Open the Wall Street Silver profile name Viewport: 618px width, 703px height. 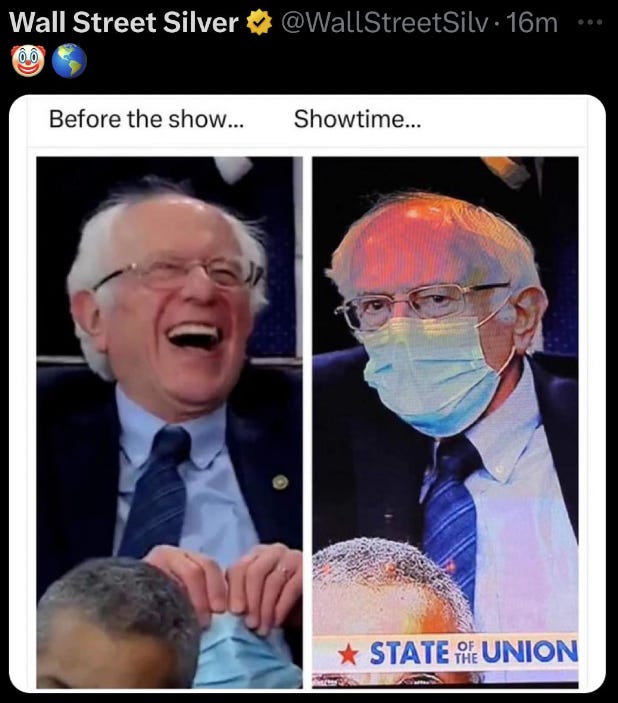(123, 22)
